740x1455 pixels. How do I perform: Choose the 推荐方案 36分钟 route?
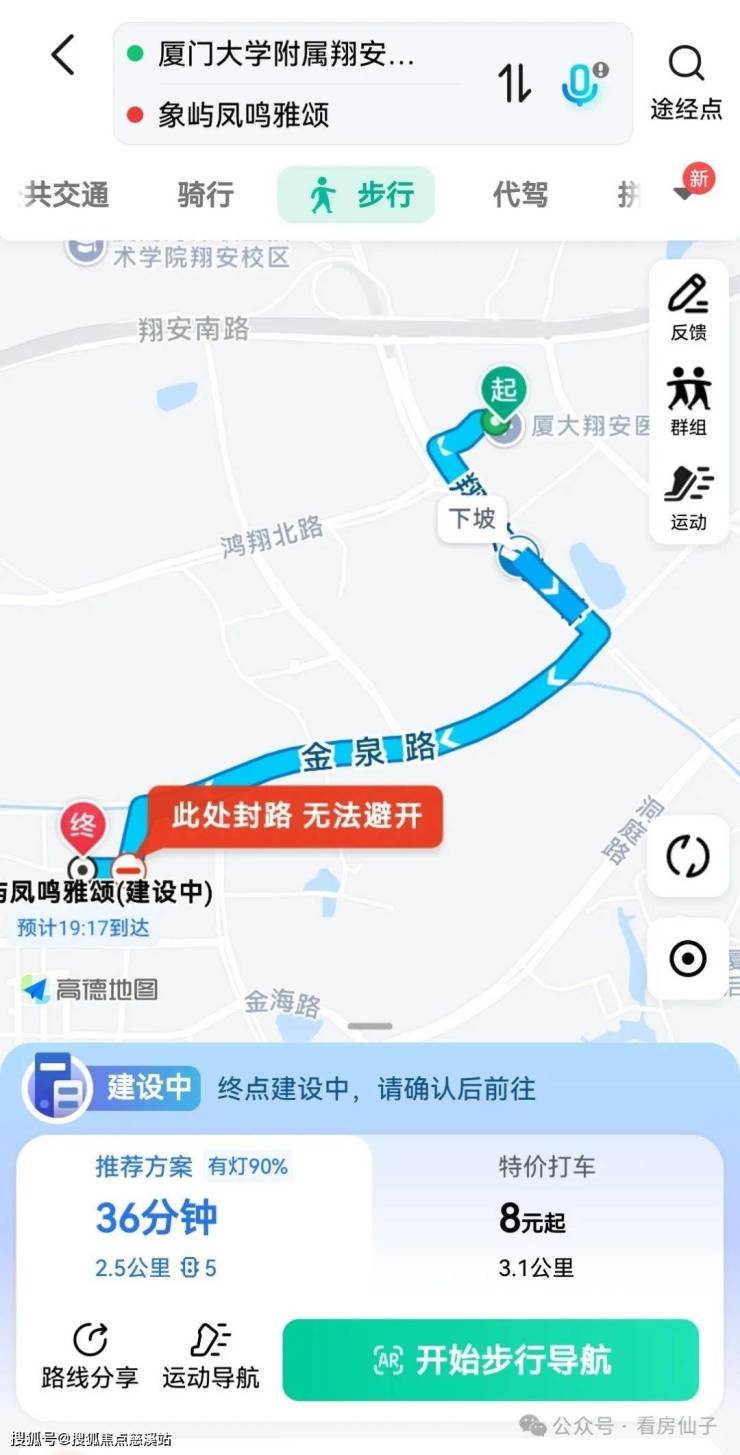point(192,1215)
